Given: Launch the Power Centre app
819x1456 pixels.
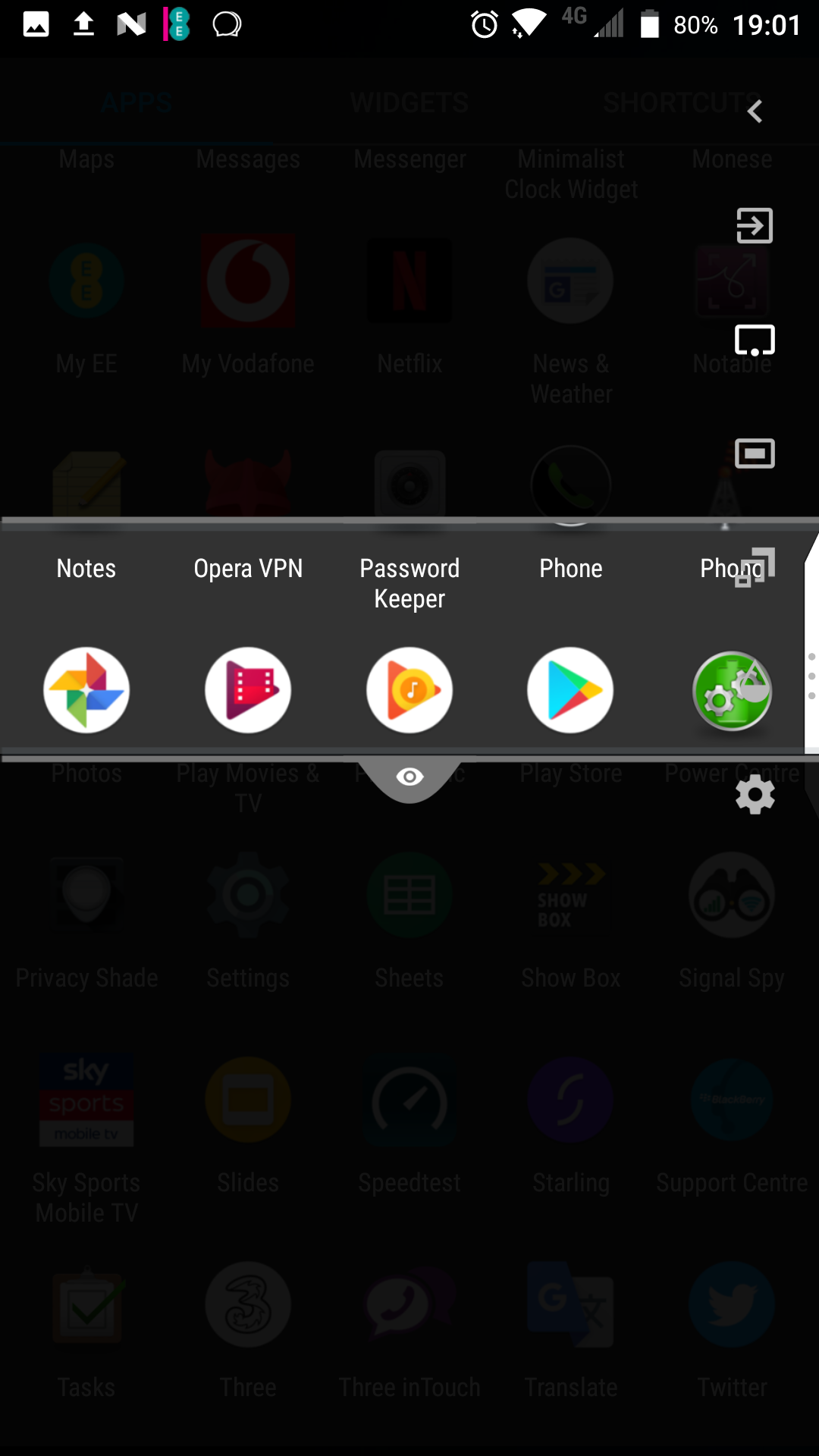Looking at the screenshot, I should click(732, 690).
